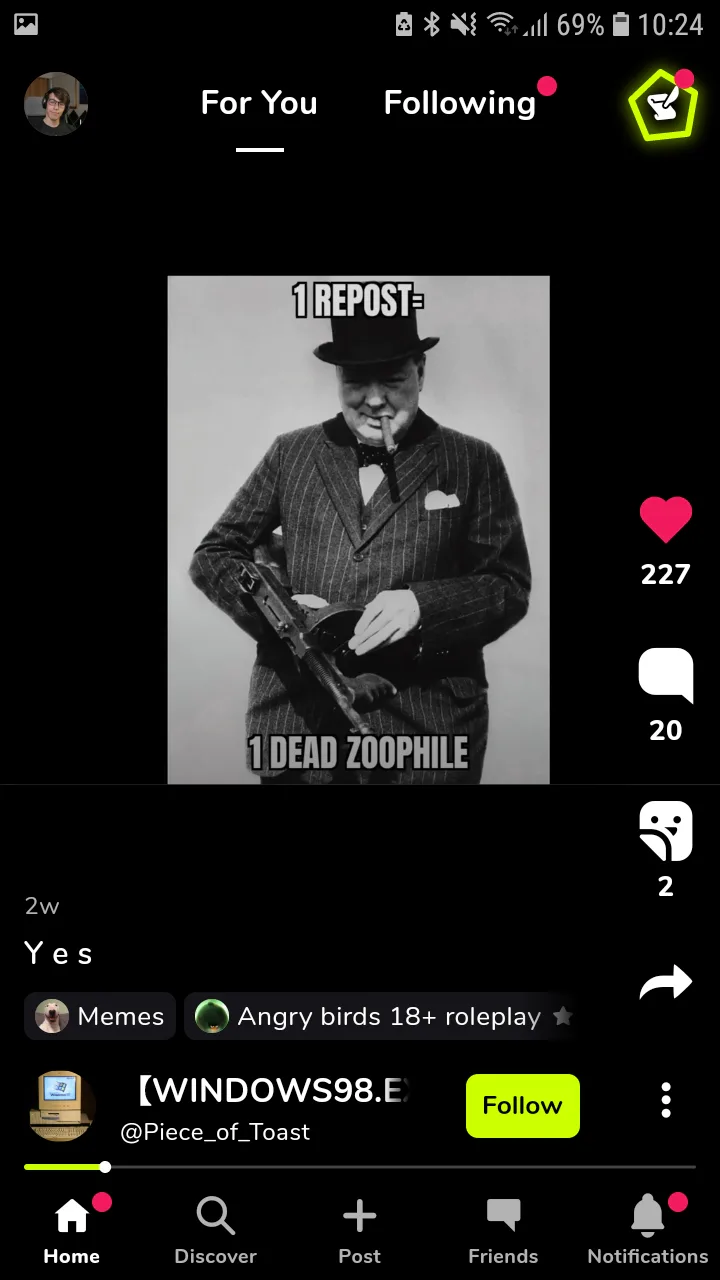Screen dimensions: 720x1280
Task: Open the glowing pentagon quest icon
Action: click(663, 105)
